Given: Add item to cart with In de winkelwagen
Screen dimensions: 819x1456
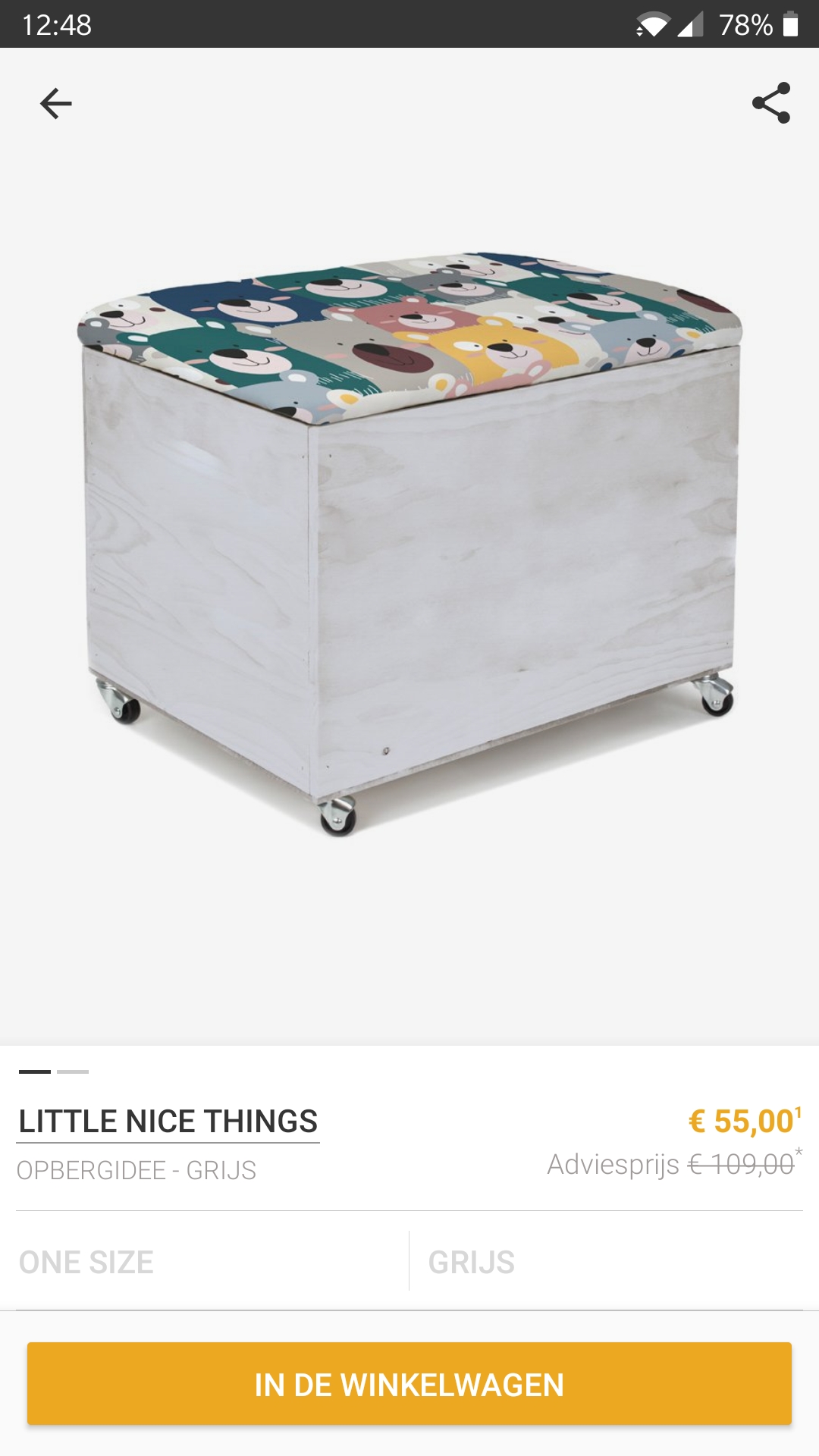Looking at the screenshot, I should (x=409, y=1384).
